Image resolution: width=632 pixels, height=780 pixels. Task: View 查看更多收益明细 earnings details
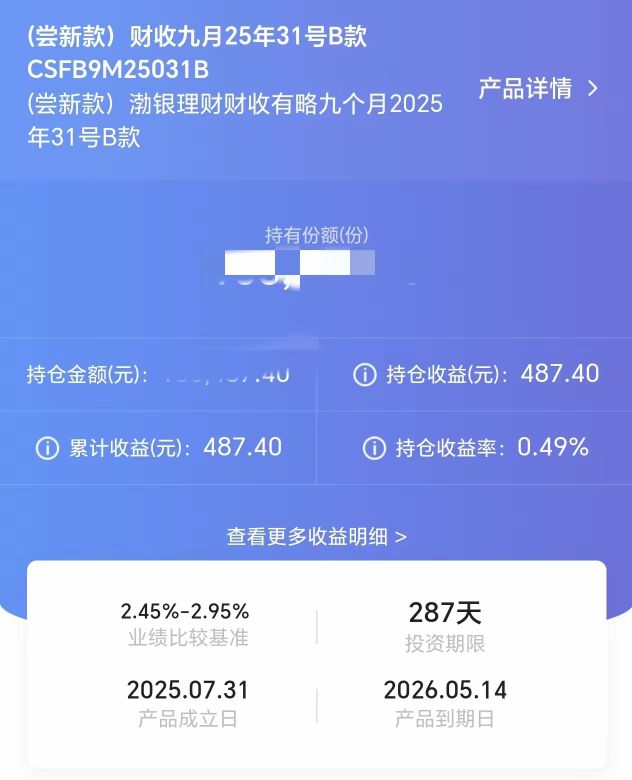point(316,537)
